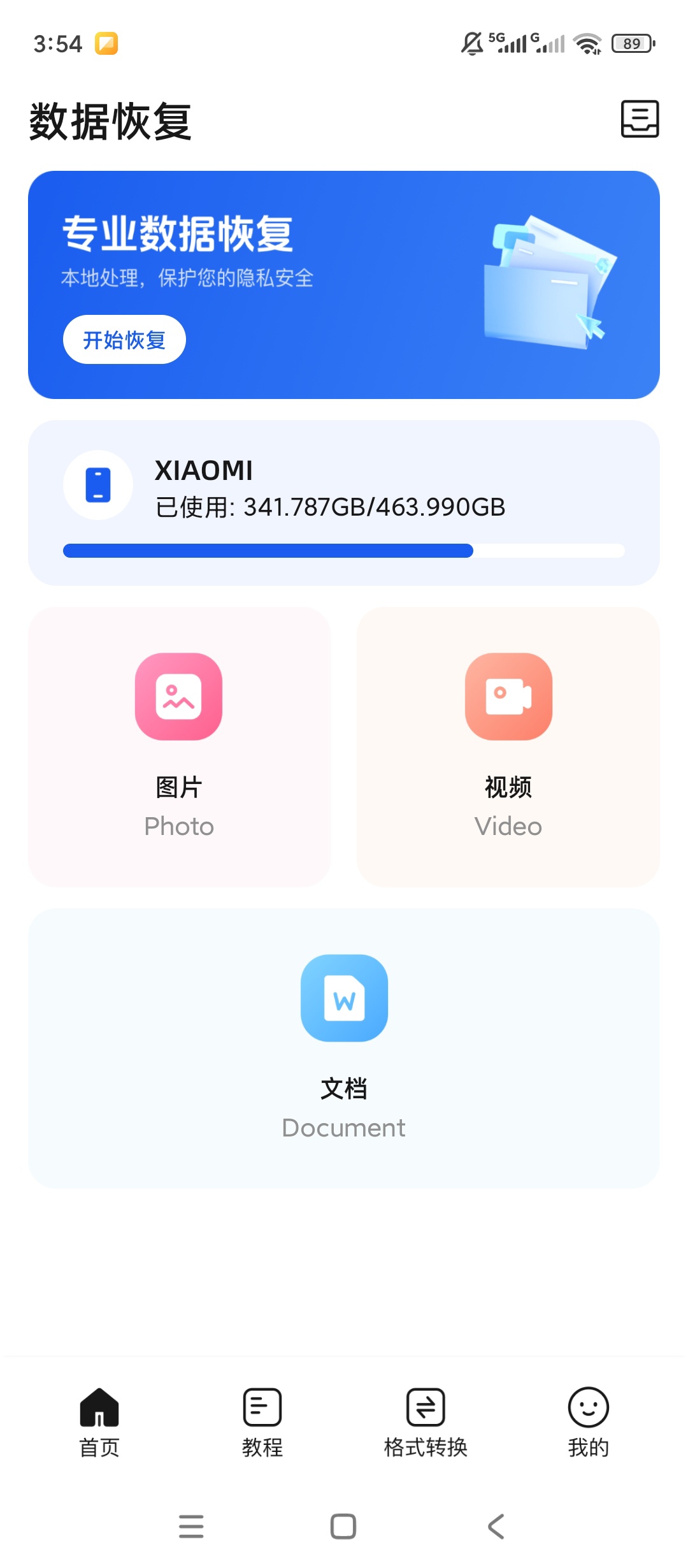This screenshot has width=688, height=1568.
Task: Open 视频 Video recovery
Action: (508, 746)
